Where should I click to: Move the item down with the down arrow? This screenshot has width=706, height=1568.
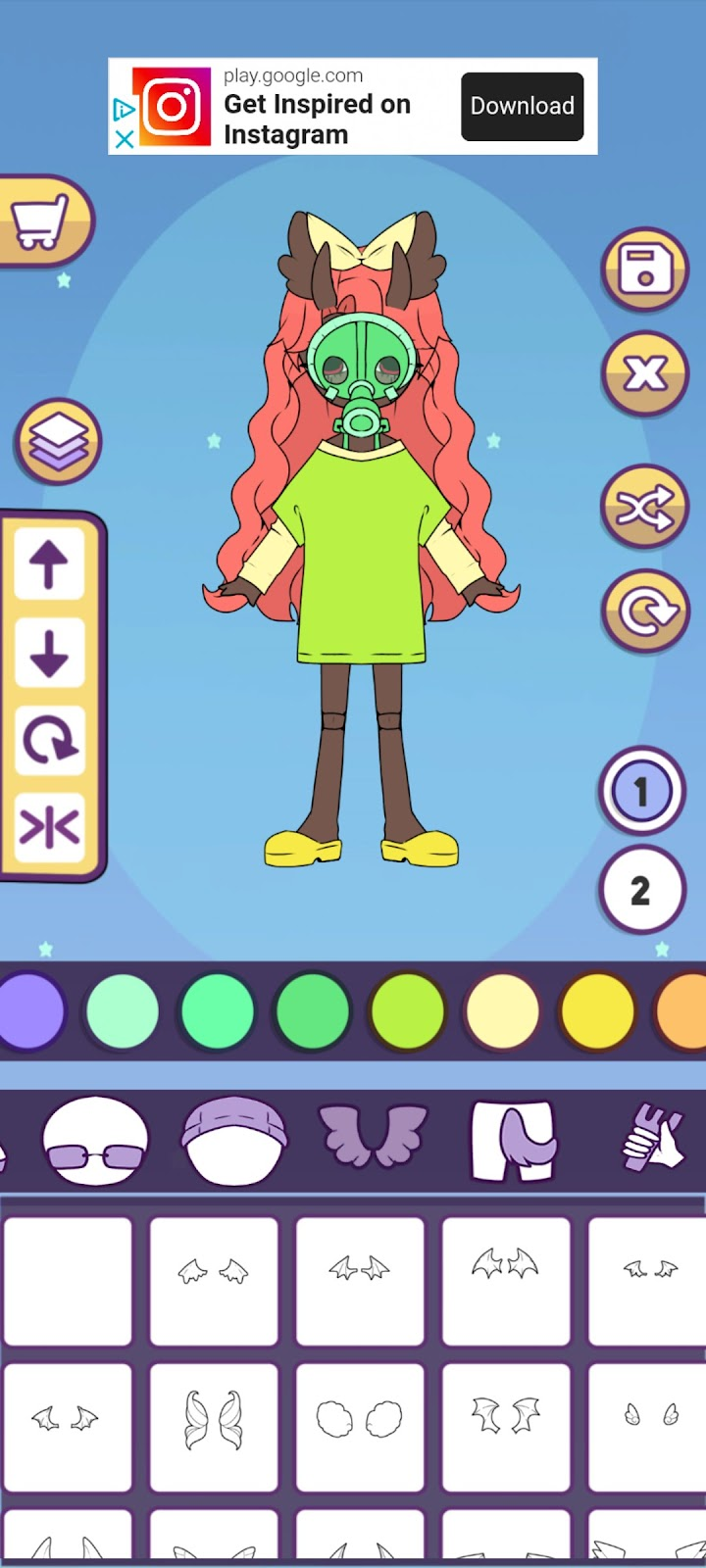pyautogui.click(x=49, y=653)
